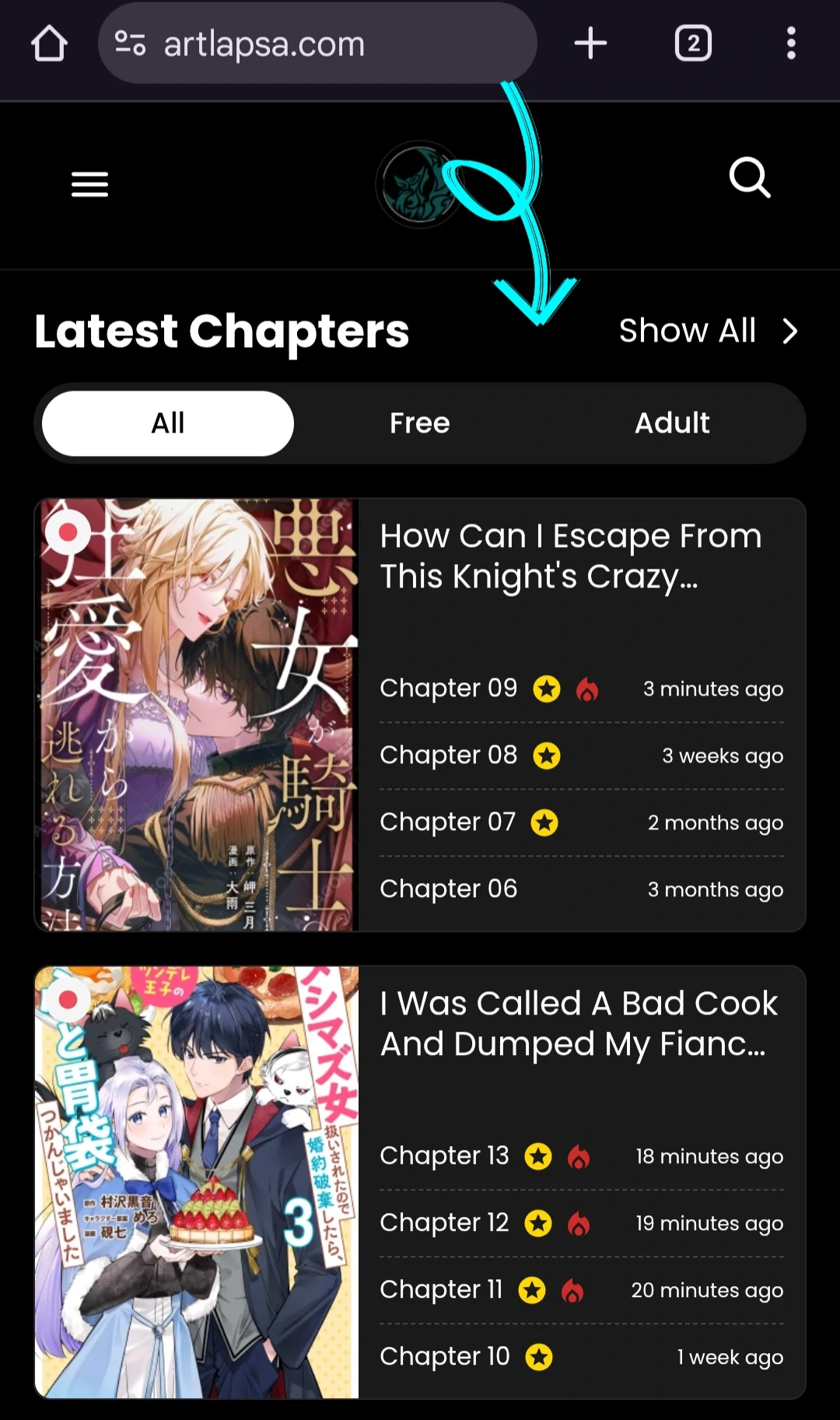Tap the artlapsa.com address bar
840x1420 pixels.
pyautogui.click(x=317, y=44)
